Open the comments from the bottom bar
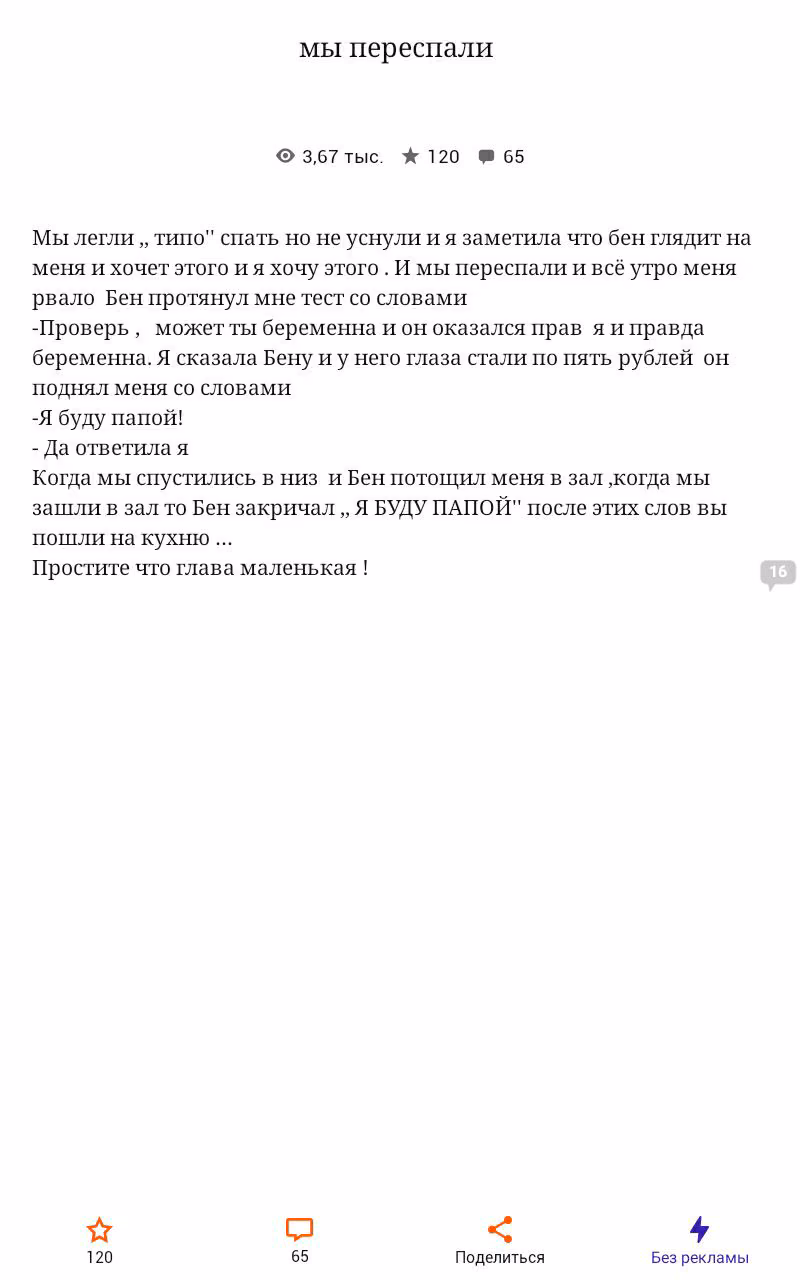The image size is (800, 1280). [x=300, y=1240]
